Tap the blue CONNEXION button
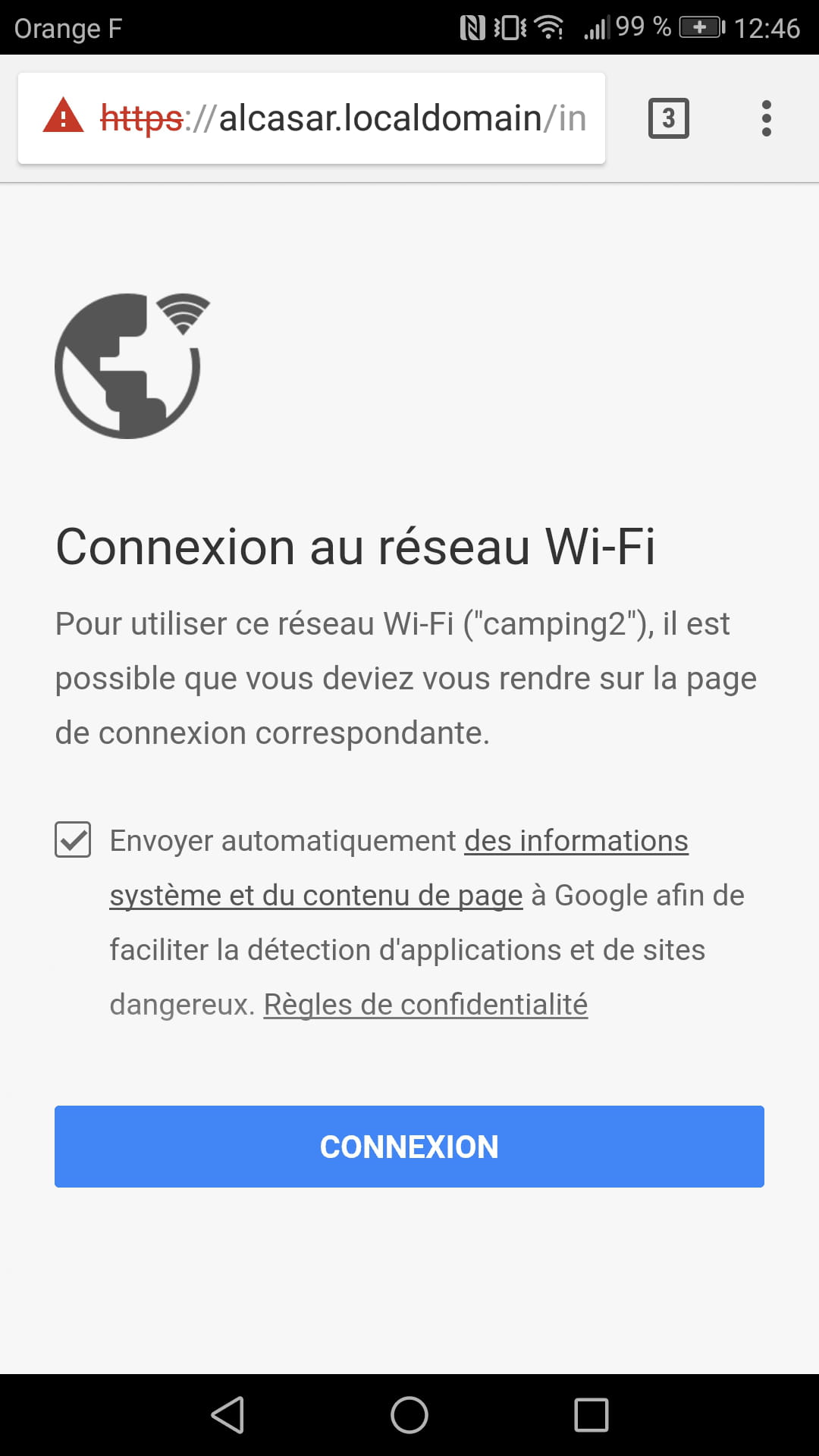 (409, 1147)
